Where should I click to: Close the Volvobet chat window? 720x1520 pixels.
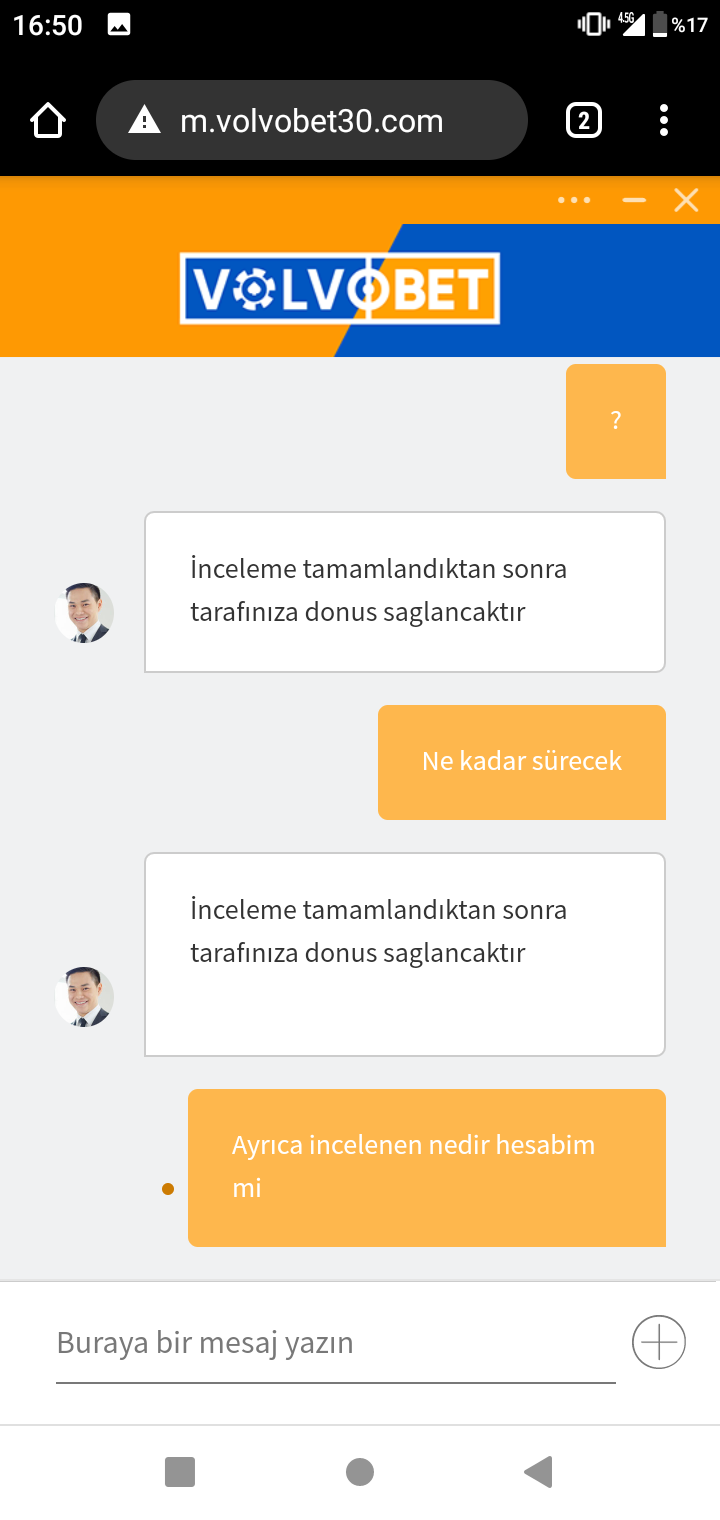[x=686, y=200]
